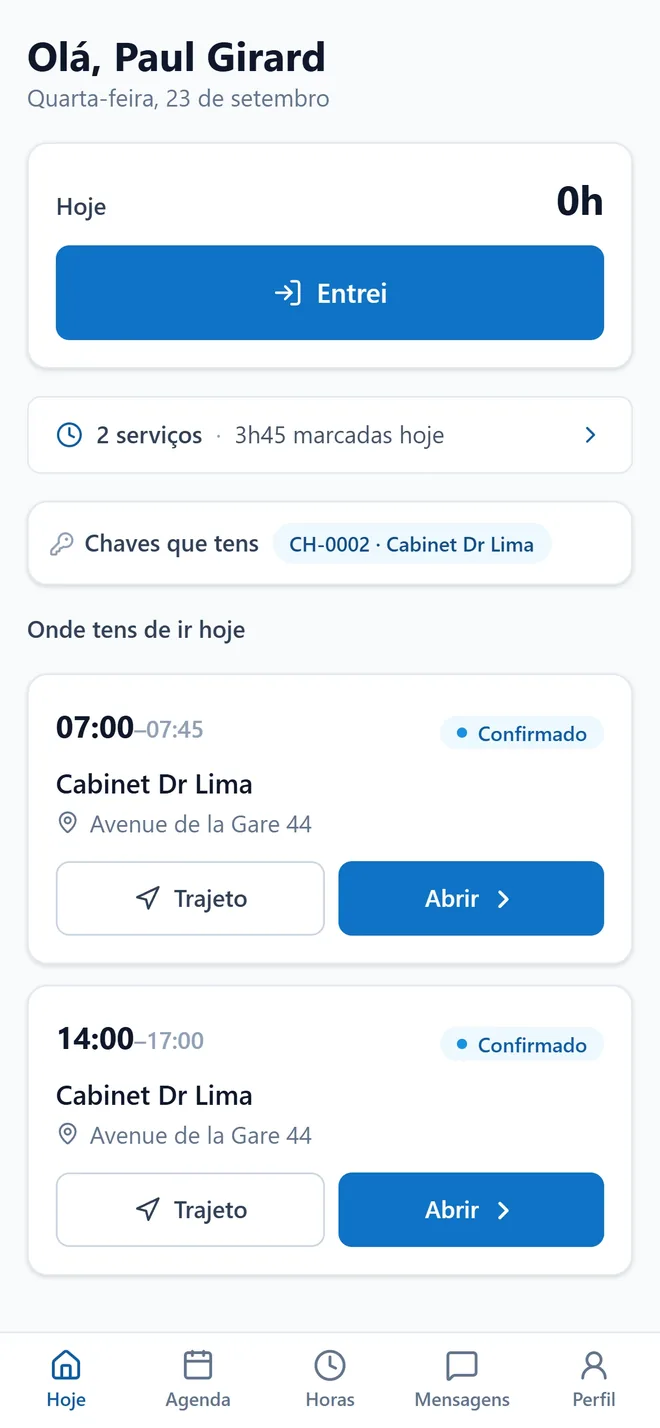Get Trajeto directions for the 07:00 service

(x=190, y=898)
